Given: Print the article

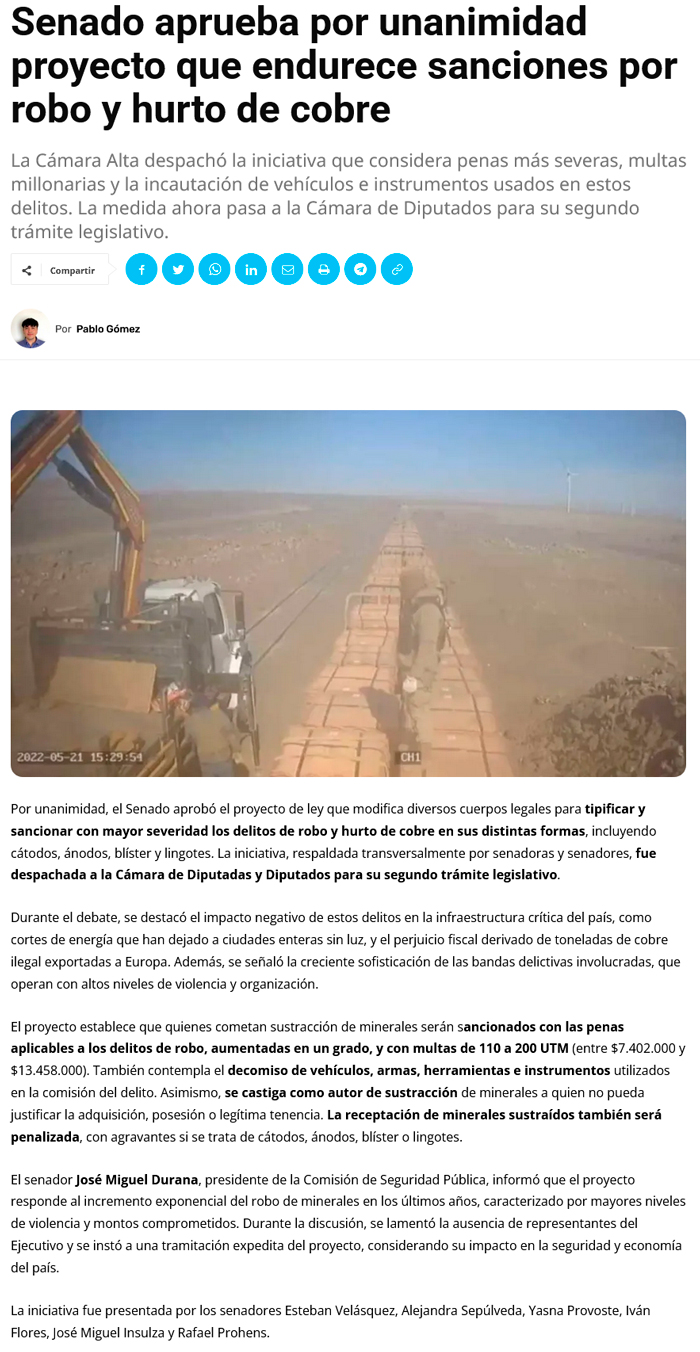Looking at the screenshot, I should (x=324, y=270).
